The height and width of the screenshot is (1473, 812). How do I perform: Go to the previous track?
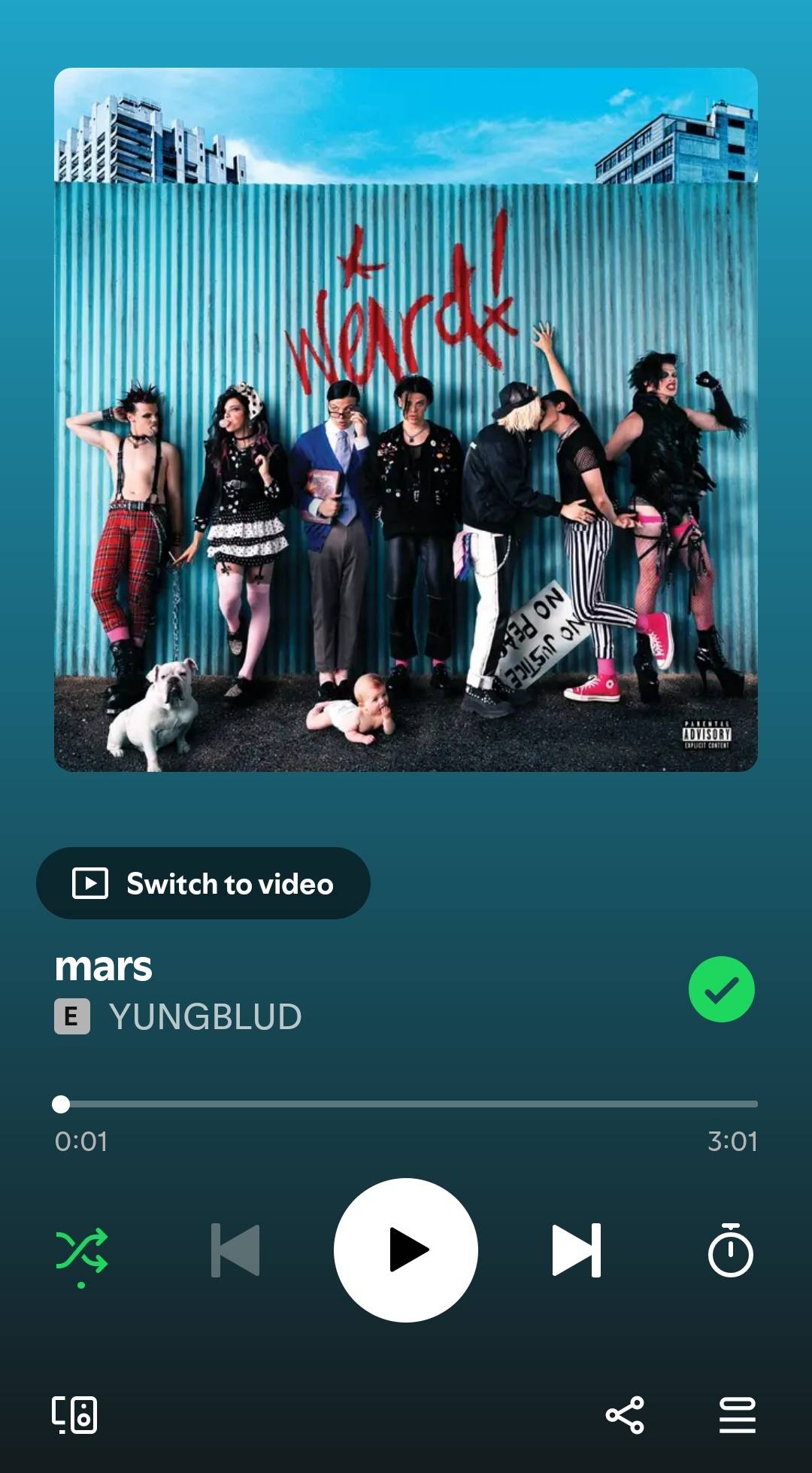pos(236,1250)
